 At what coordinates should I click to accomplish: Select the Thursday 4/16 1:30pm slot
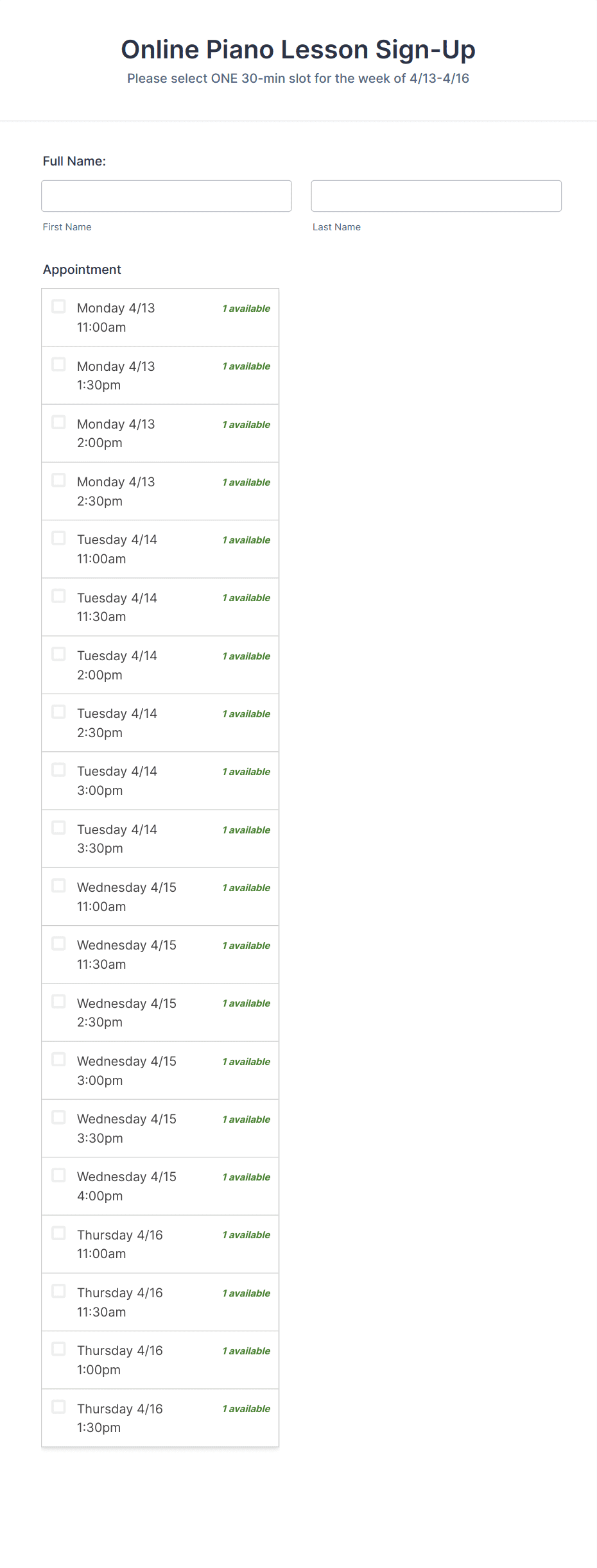58,1407
